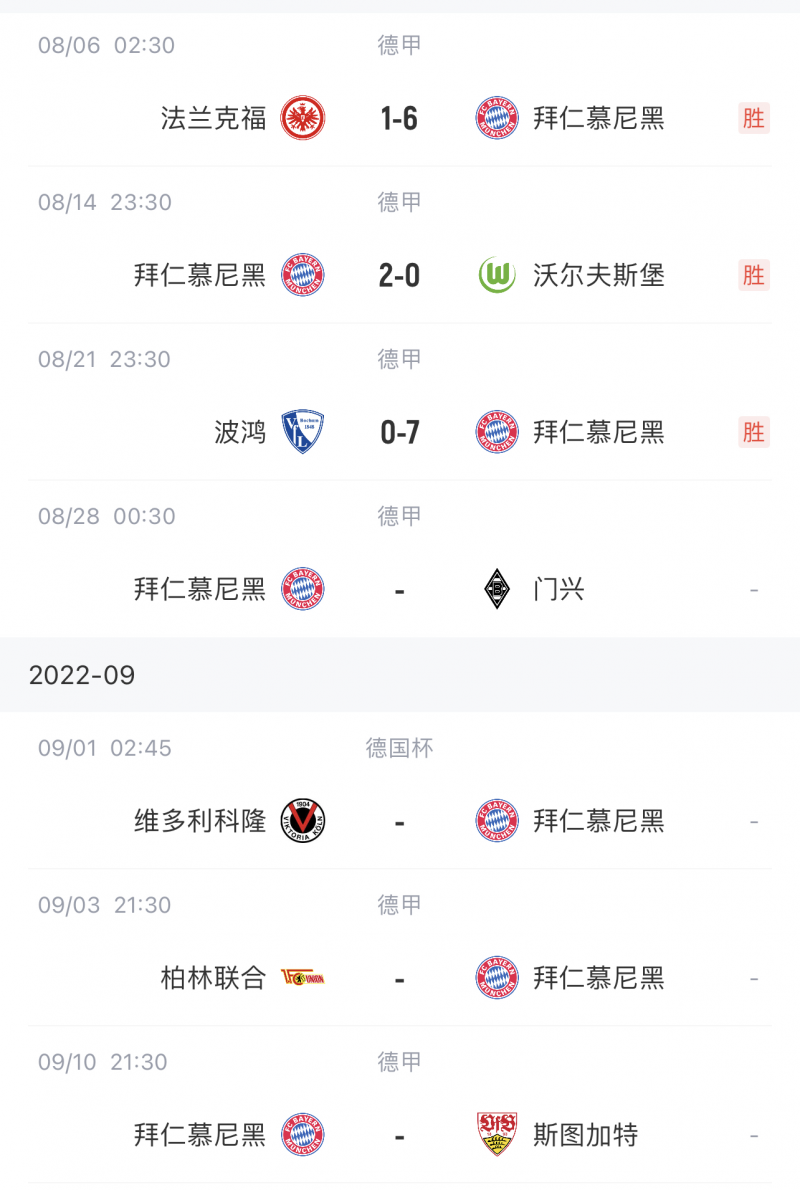The image size is (800, 1190).
Task: Click the 胜 badge on the Wolfsburg match
Action: [x=754, y=275]
